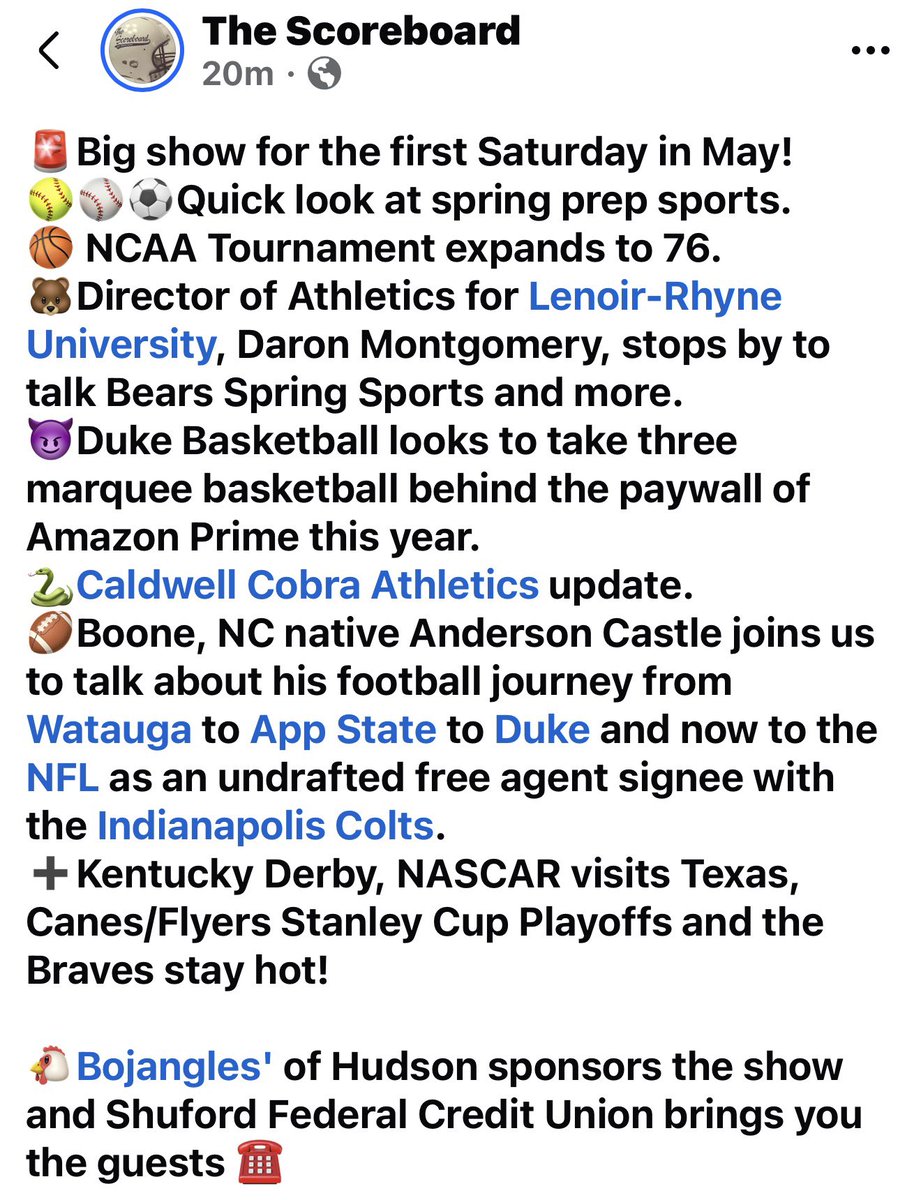Image resolution: width=921 pixels, height=1200 pixels.
Task: Open the NFL link
Action: (x=62, y=777)
